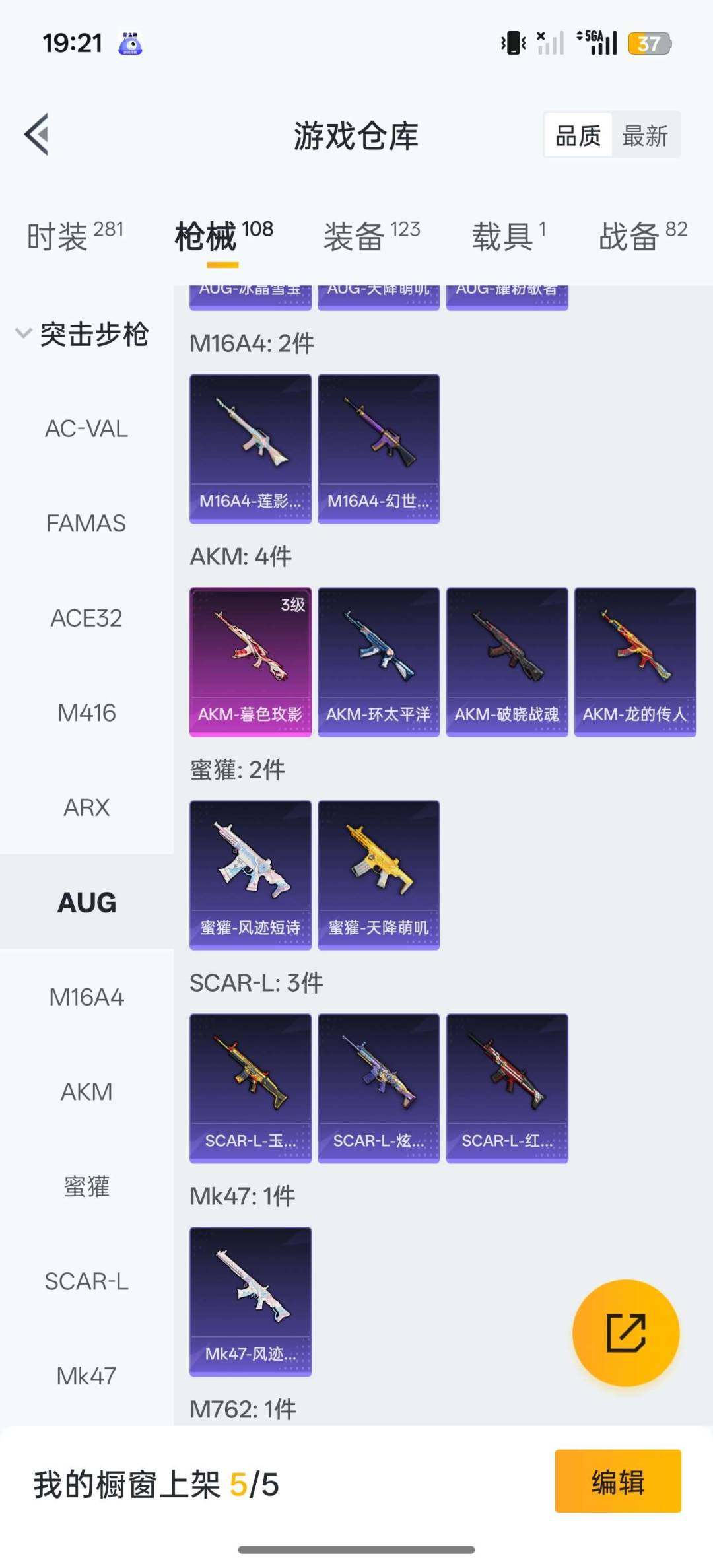
Task: Select FAMAS in the sidebar
Action: click(x=86, y=524)
